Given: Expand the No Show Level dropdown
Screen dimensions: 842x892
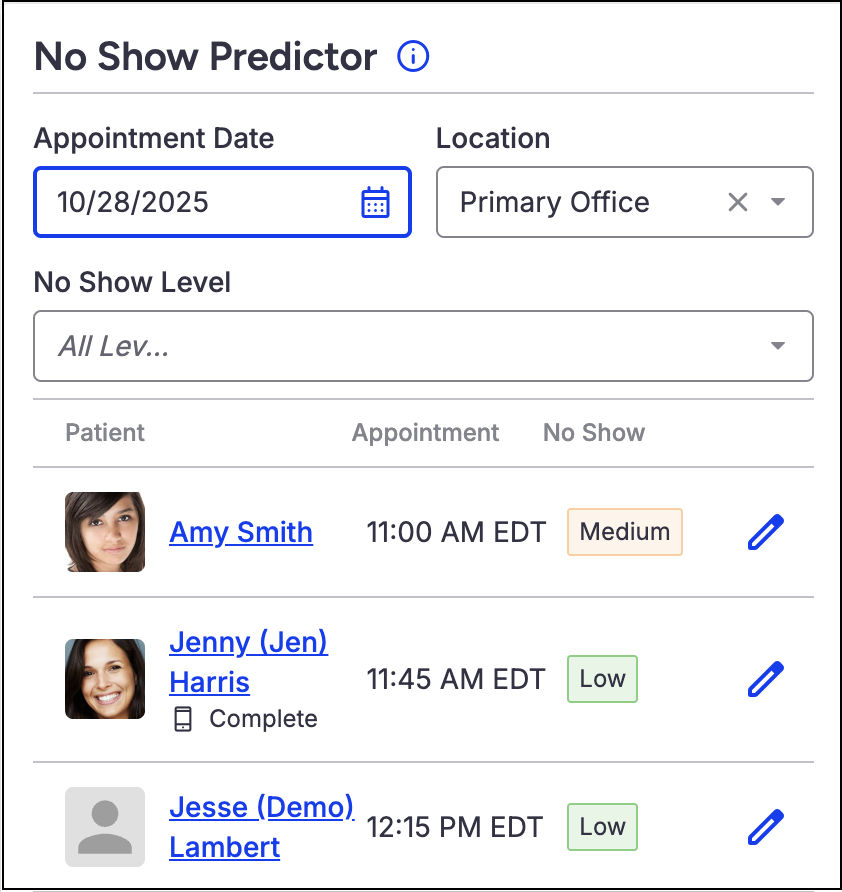Looking at the screenshot, I should (x=778, y=346).
